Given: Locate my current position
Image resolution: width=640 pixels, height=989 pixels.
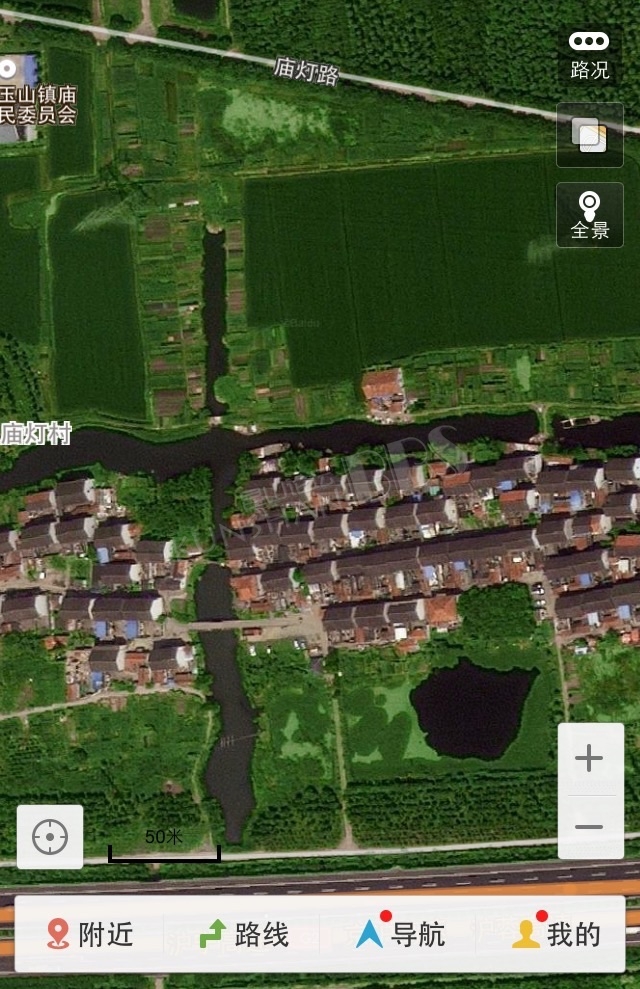Looking at the screenshot, I should click(50, 836).
